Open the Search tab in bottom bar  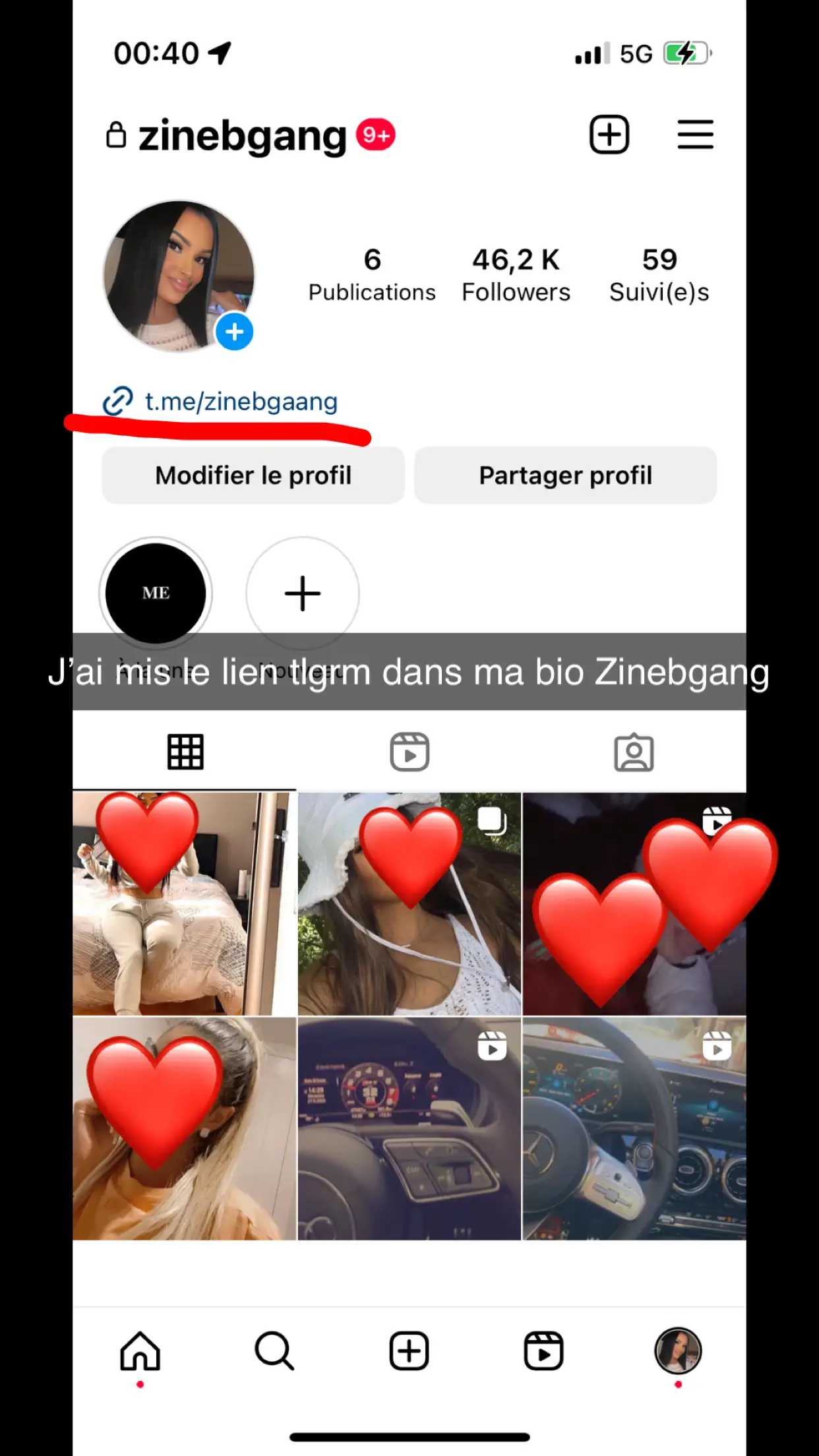tap(274, 1351)
